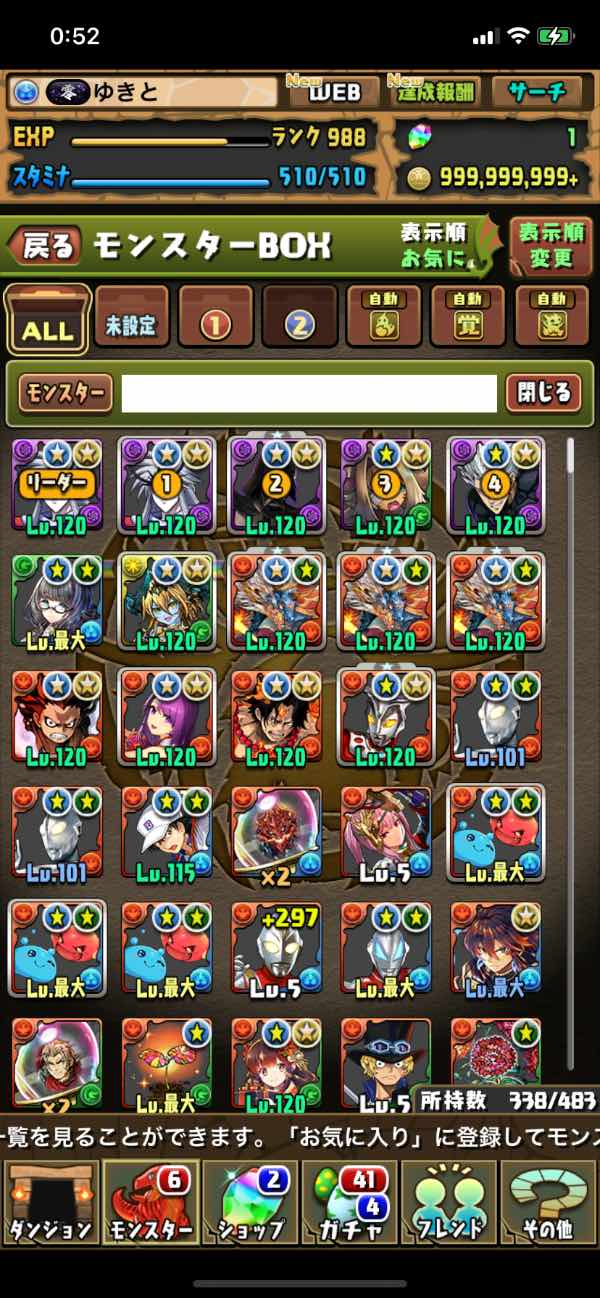
Task: Open the フレンド bottom tab
Action: point(449,1202)
